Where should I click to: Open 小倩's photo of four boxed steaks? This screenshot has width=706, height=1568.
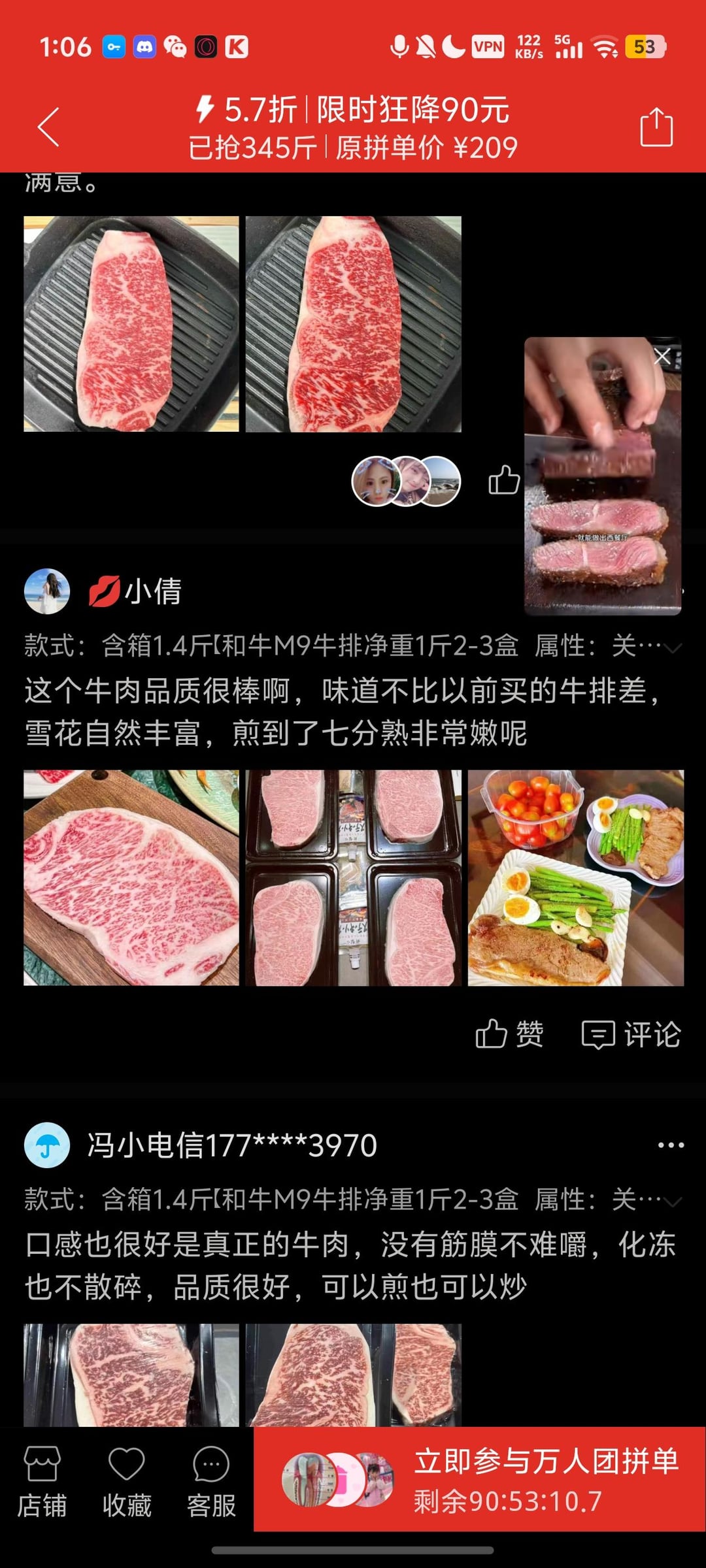354,877
